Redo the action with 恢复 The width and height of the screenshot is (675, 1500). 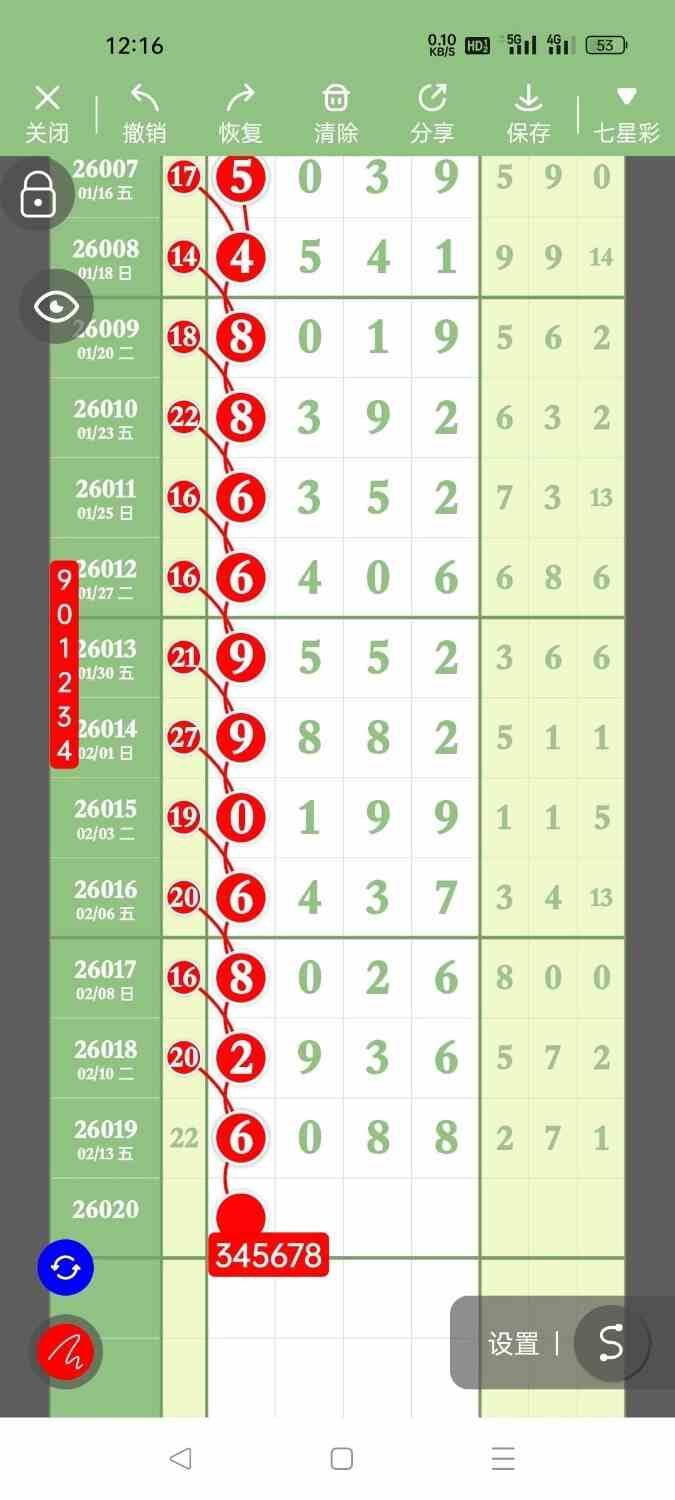(x=240, y=112)
